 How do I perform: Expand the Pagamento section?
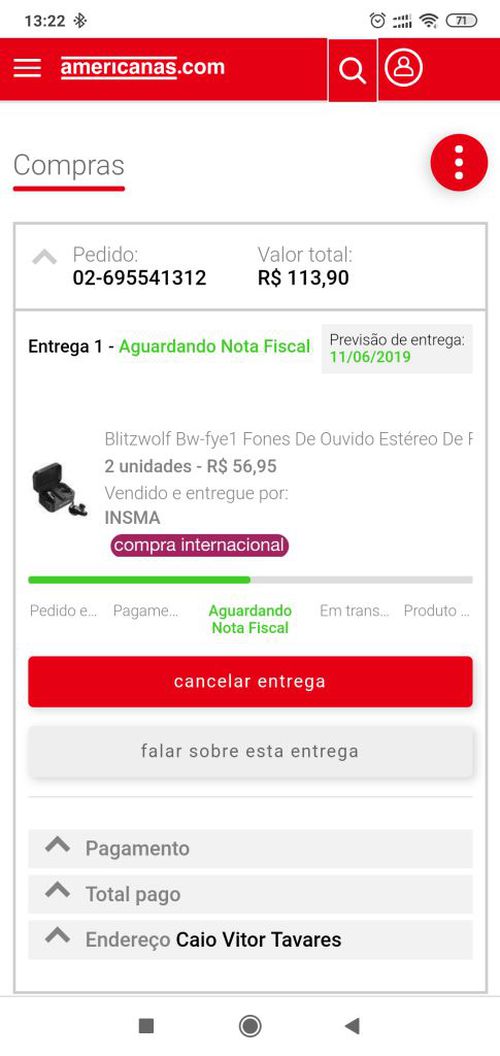[x=250, y=849]
